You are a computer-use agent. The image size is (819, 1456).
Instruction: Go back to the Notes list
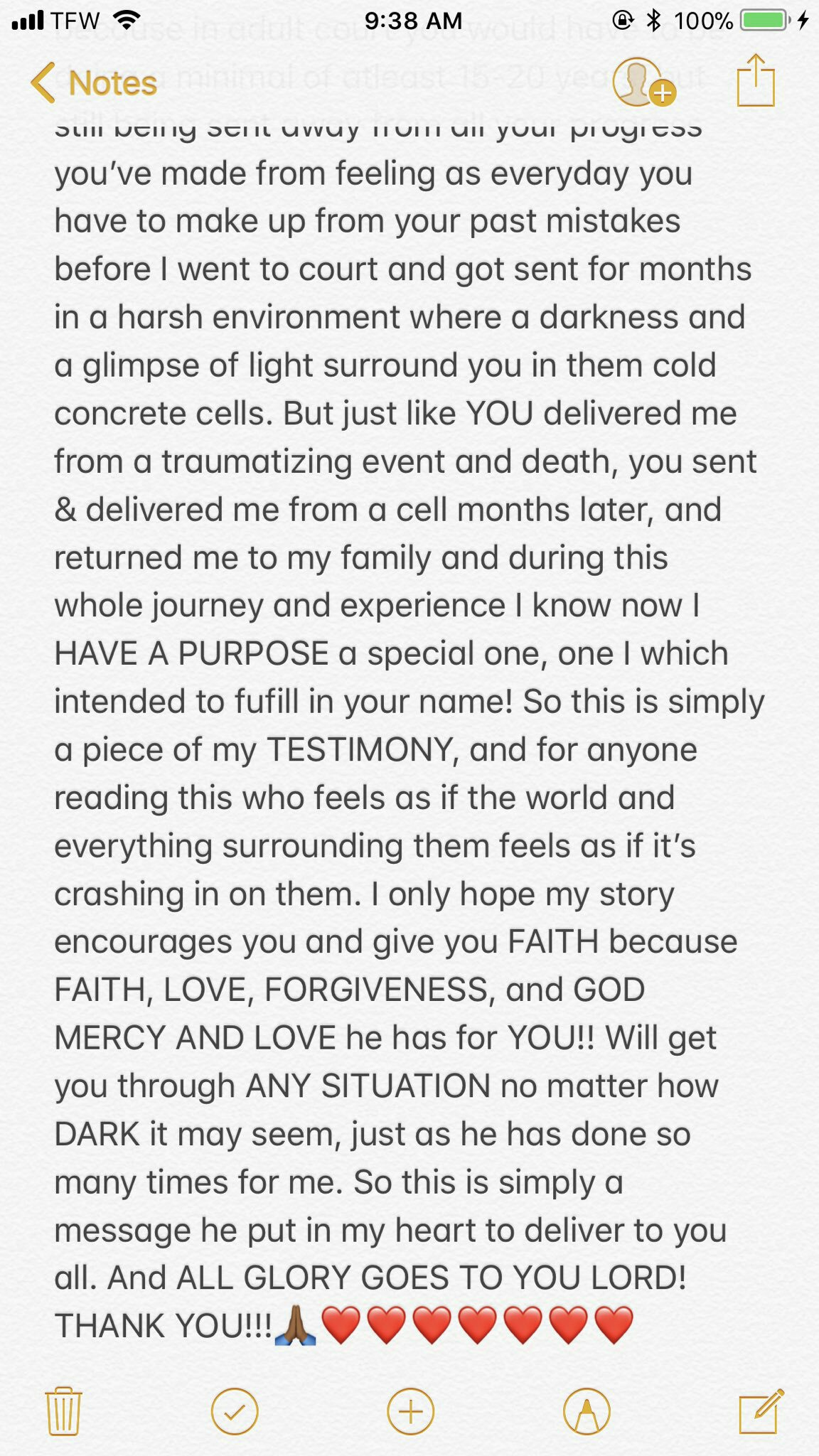click(x=94, y=83)
